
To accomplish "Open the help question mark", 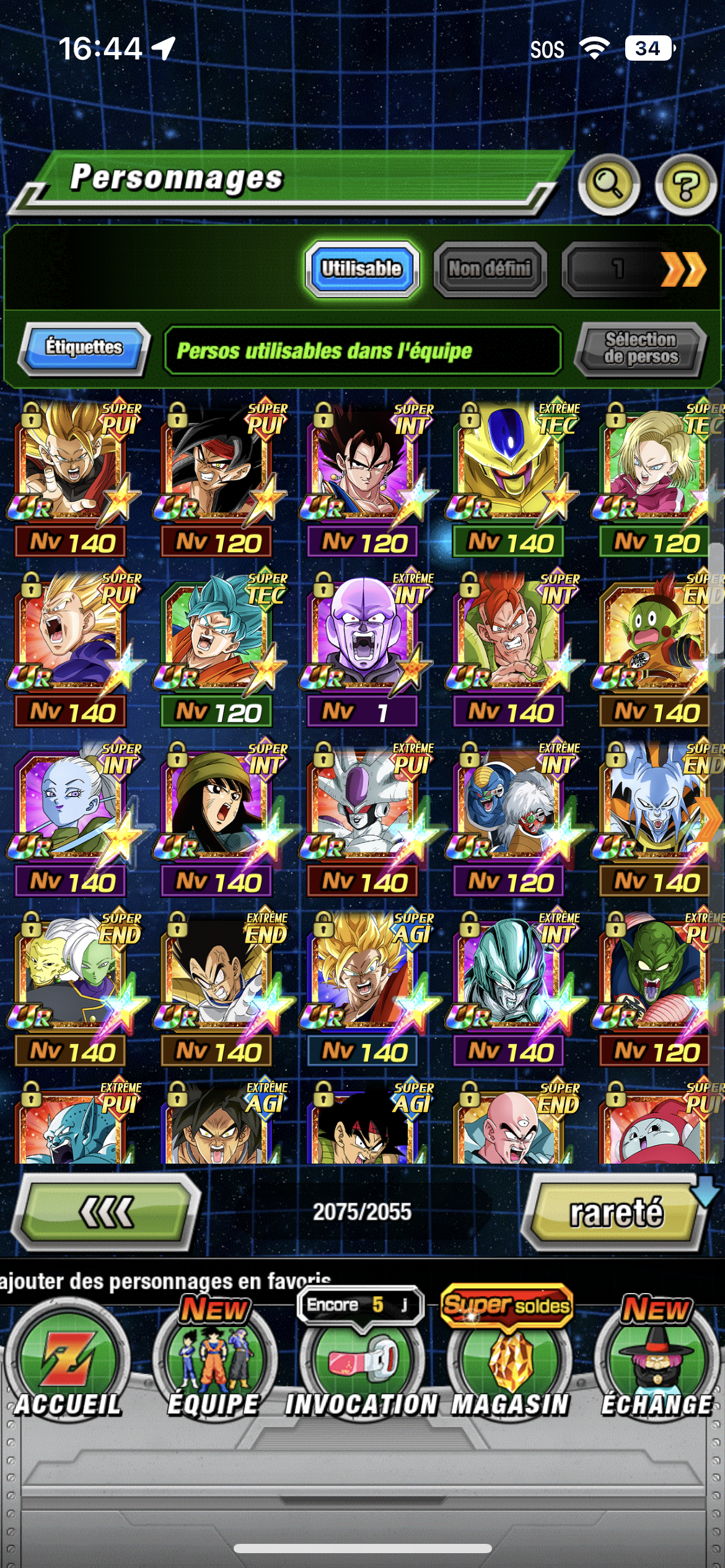I will 685,185.
